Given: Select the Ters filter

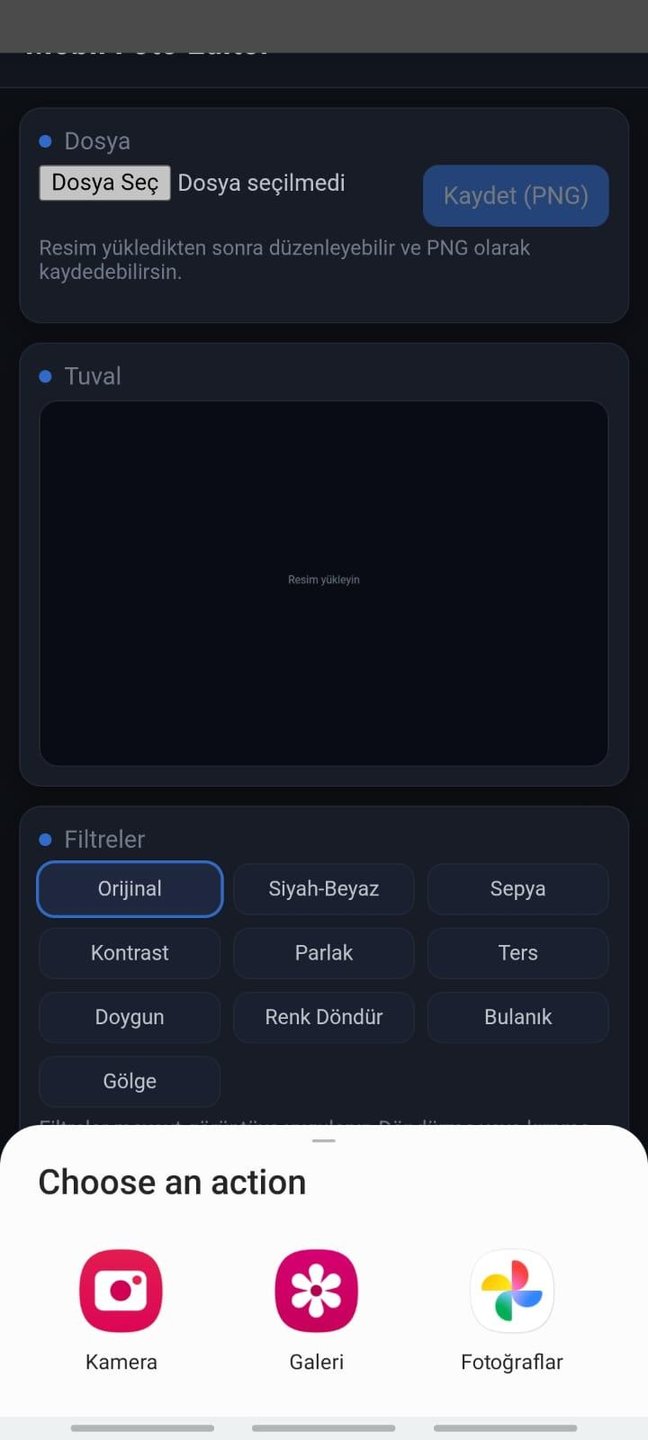Looking at the screenshot, I should coord(518,953).
